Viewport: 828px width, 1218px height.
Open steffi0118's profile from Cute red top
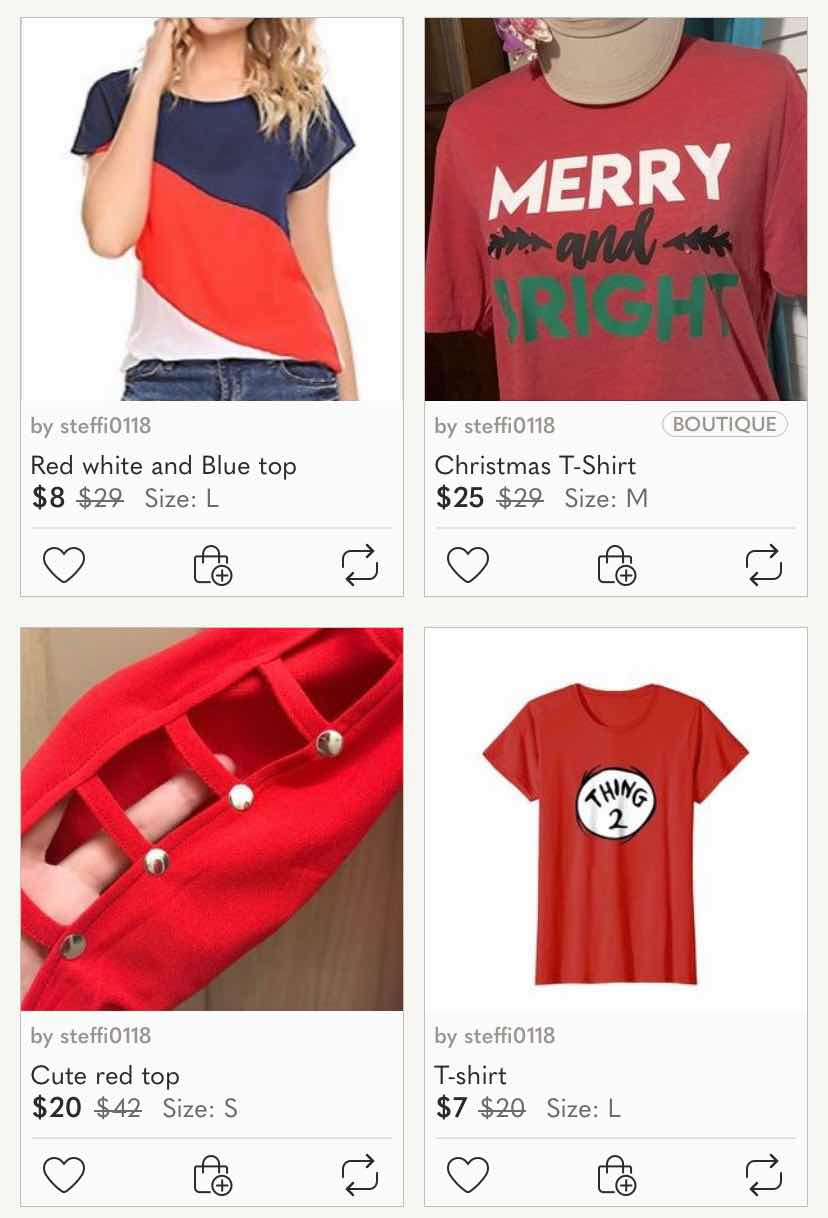pos(104,1036)
